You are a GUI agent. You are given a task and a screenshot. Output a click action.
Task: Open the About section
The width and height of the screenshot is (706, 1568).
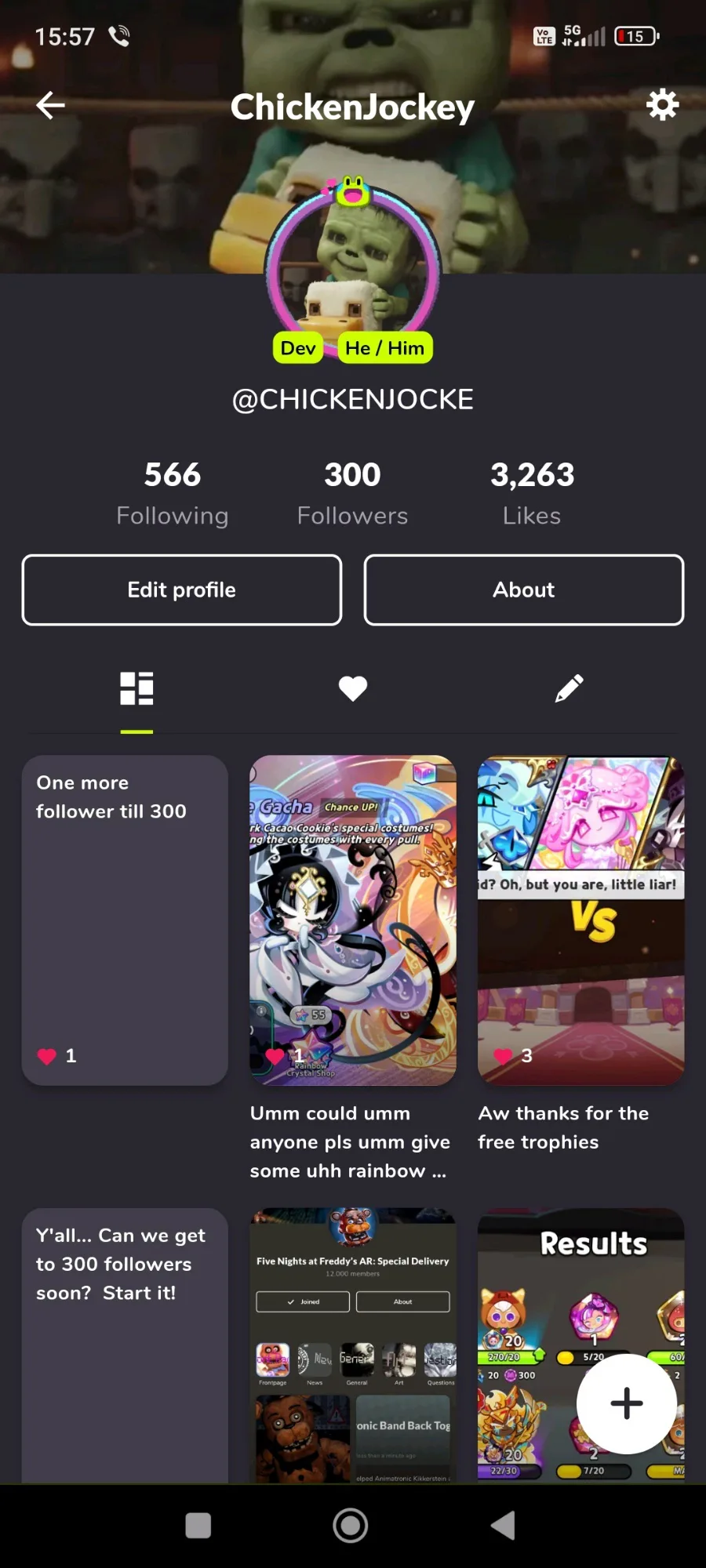click(523, 590)
